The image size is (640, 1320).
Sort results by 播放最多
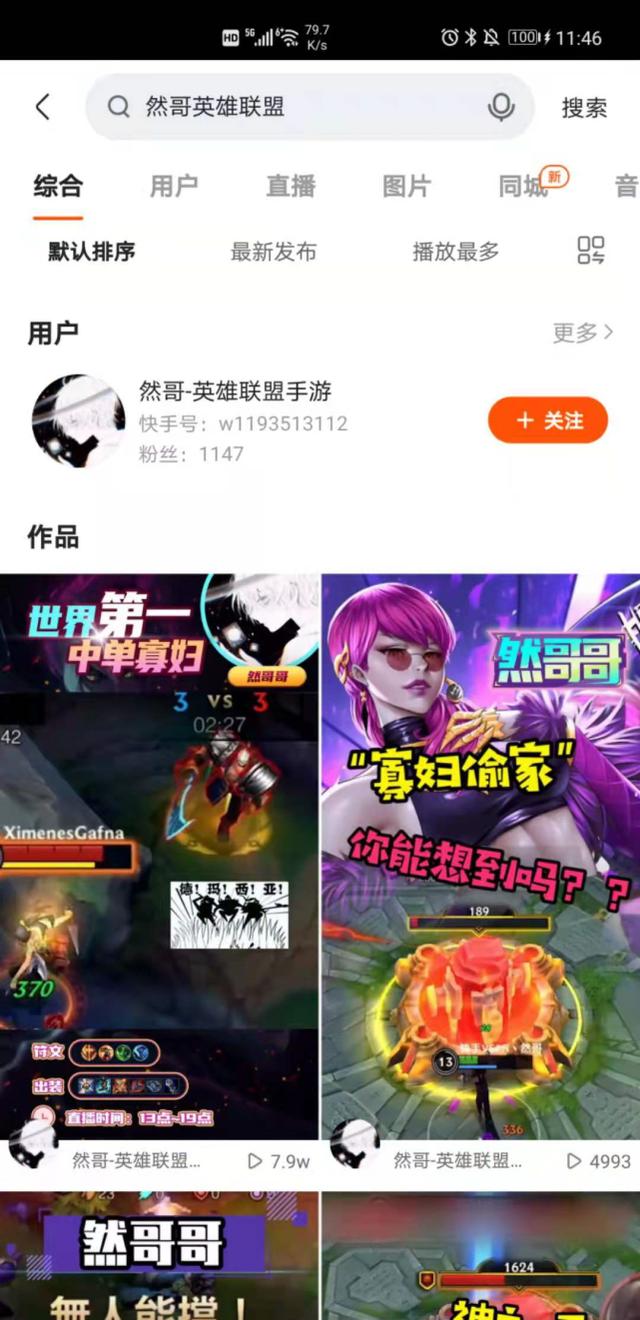point(456,252)
